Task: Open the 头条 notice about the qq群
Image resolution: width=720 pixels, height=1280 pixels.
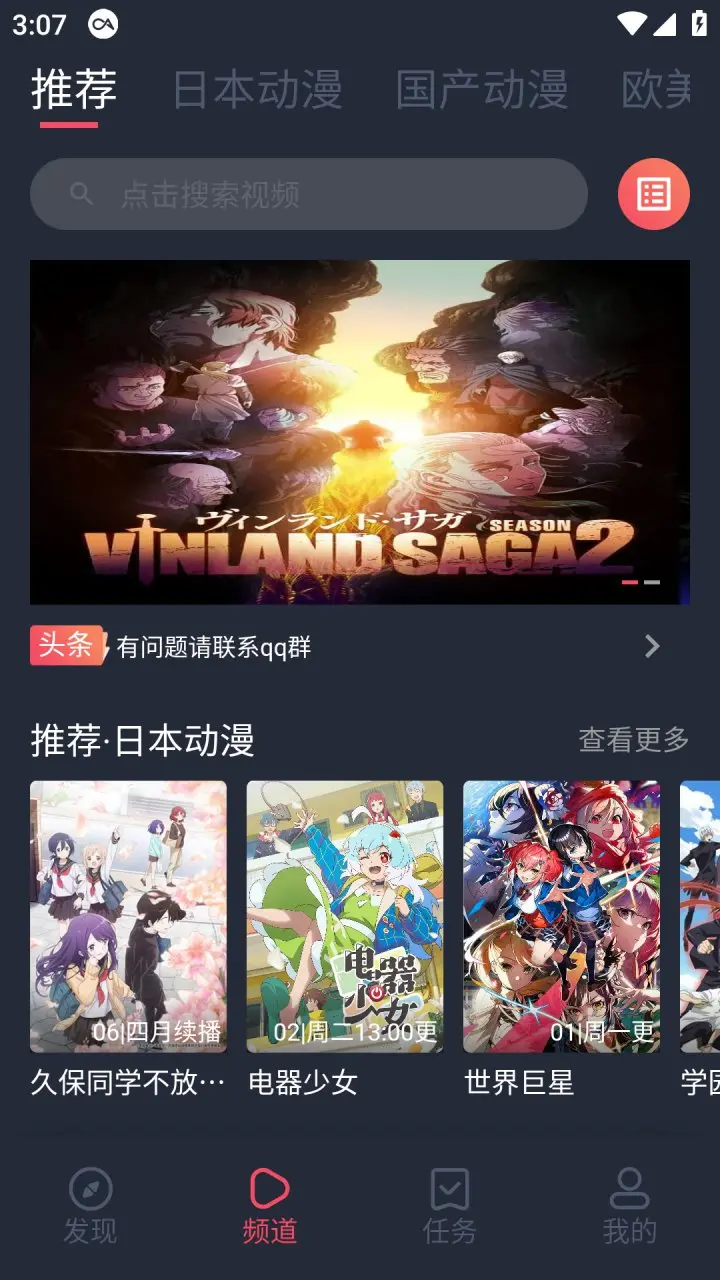Action: tap(340, 647)
